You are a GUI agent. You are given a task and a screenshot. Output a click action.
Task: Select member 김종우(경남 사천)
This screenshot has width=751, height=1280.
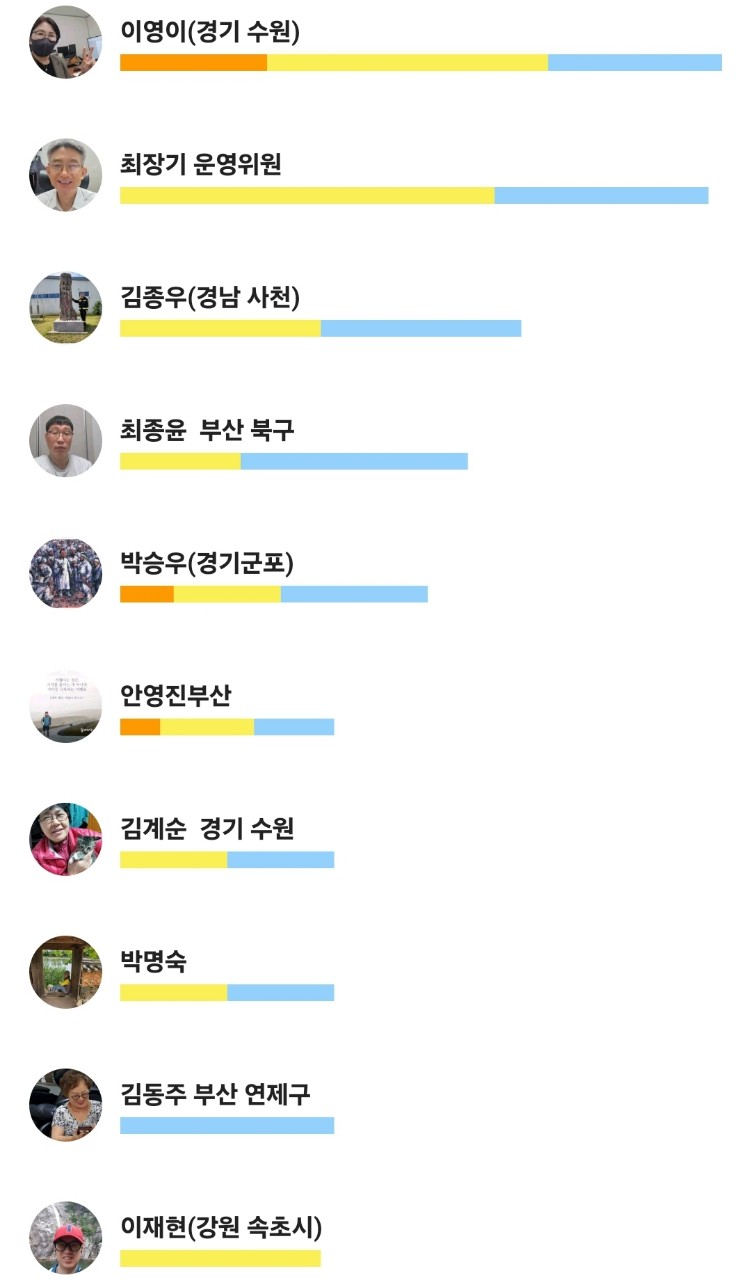375,308
